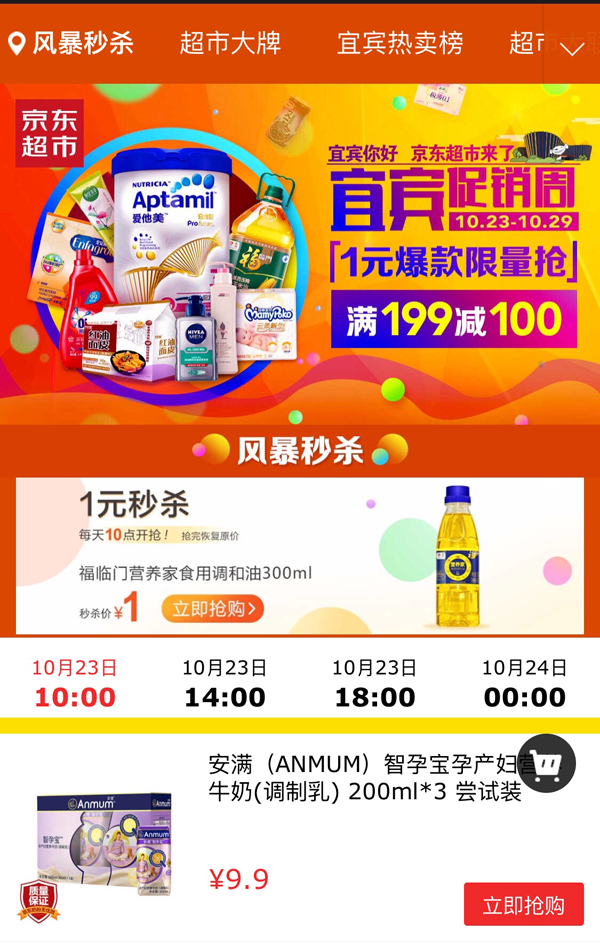Switch to the 10月24日 00:00 time slot
This screenshot has height=946, width=600.
point(525,683)
